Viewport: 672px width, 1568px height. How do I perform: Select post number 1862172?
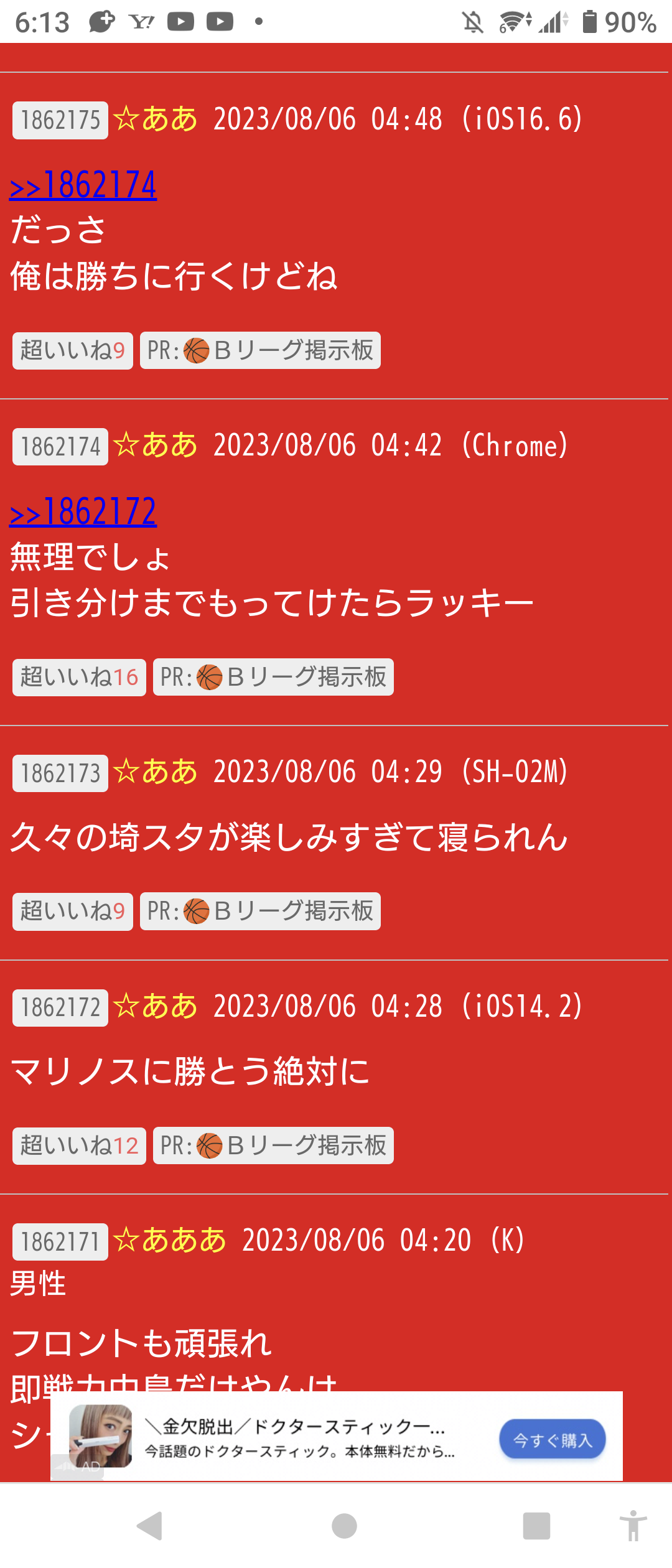(60, 1007)
